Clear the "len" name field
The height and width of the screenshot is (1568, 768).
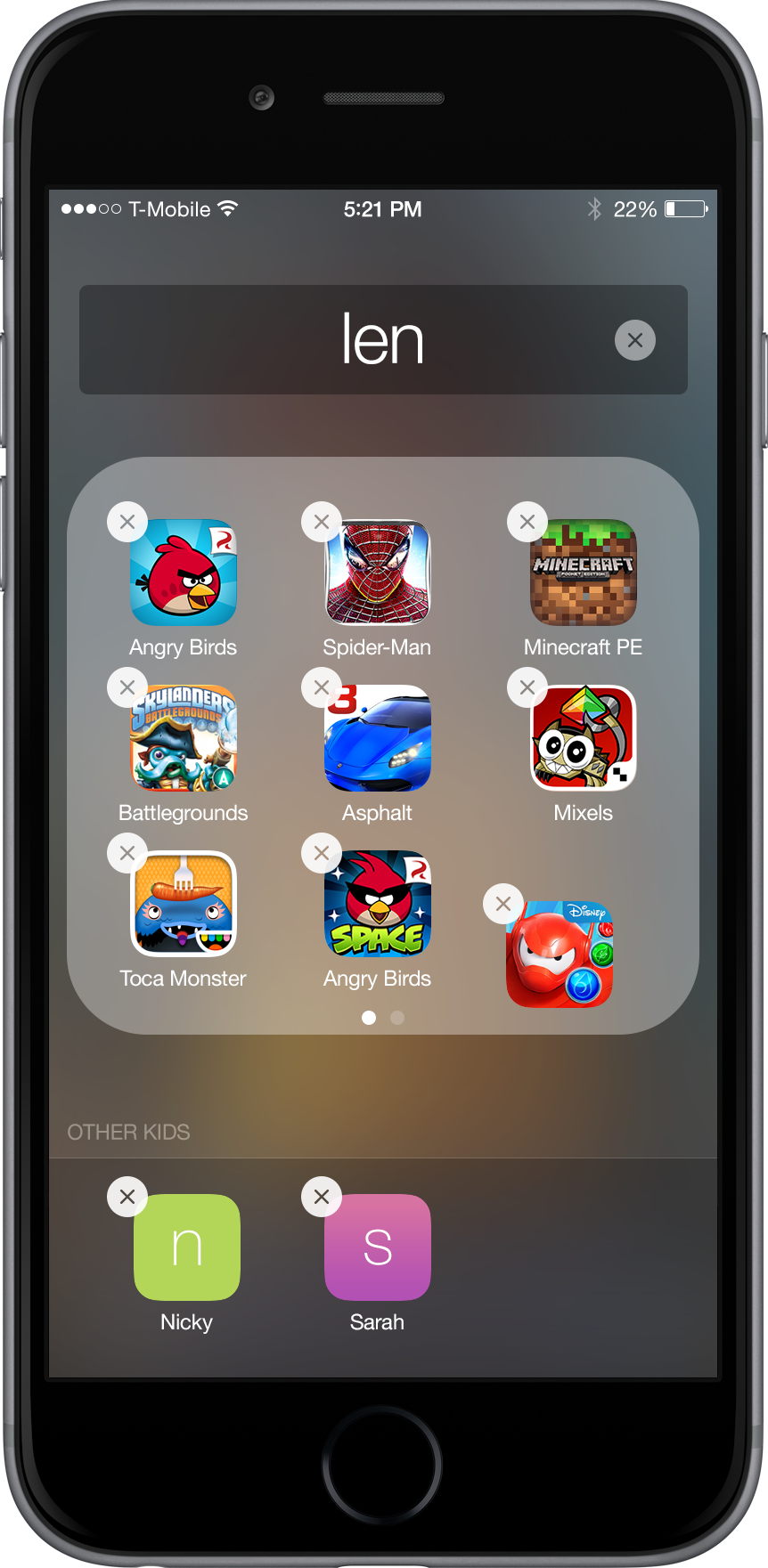point(634,340)
